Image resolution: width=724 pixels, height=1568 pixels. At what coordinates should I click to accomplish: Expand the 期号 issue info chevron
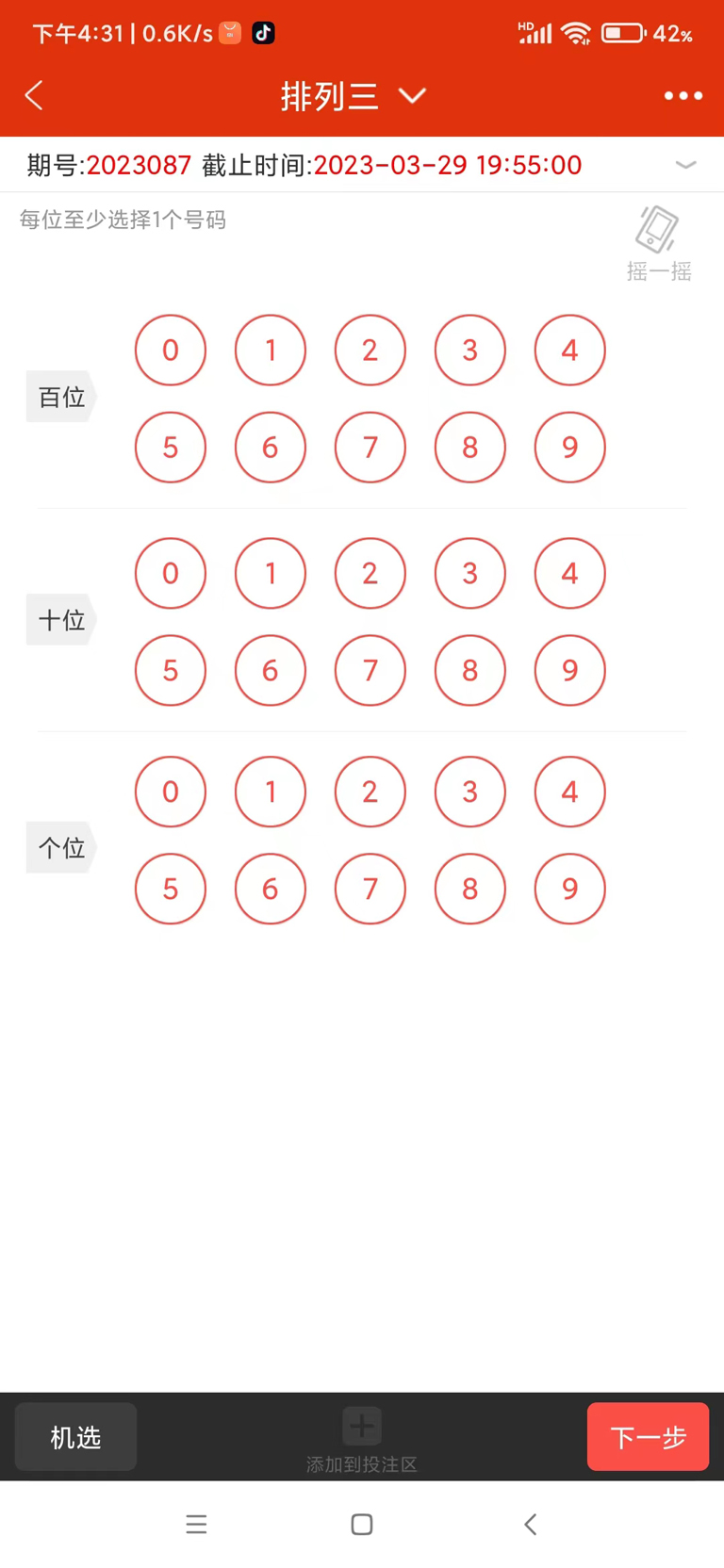click(x=685, y=165)
